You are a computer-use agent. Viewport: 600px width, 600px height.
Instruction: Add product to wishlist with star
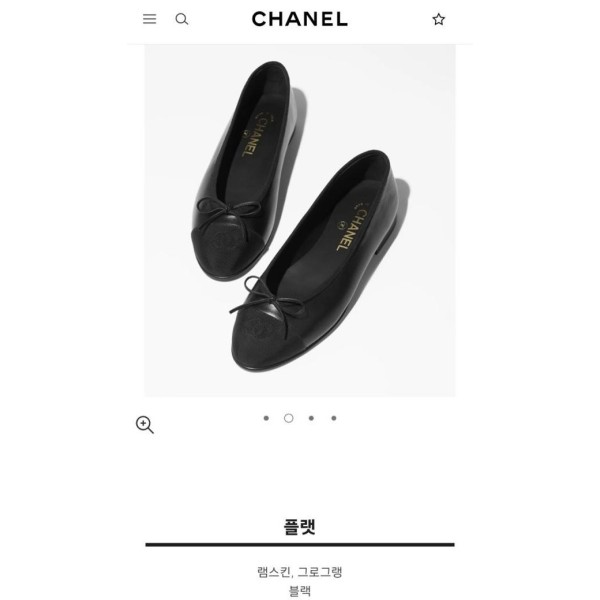(x=438, y=19)
